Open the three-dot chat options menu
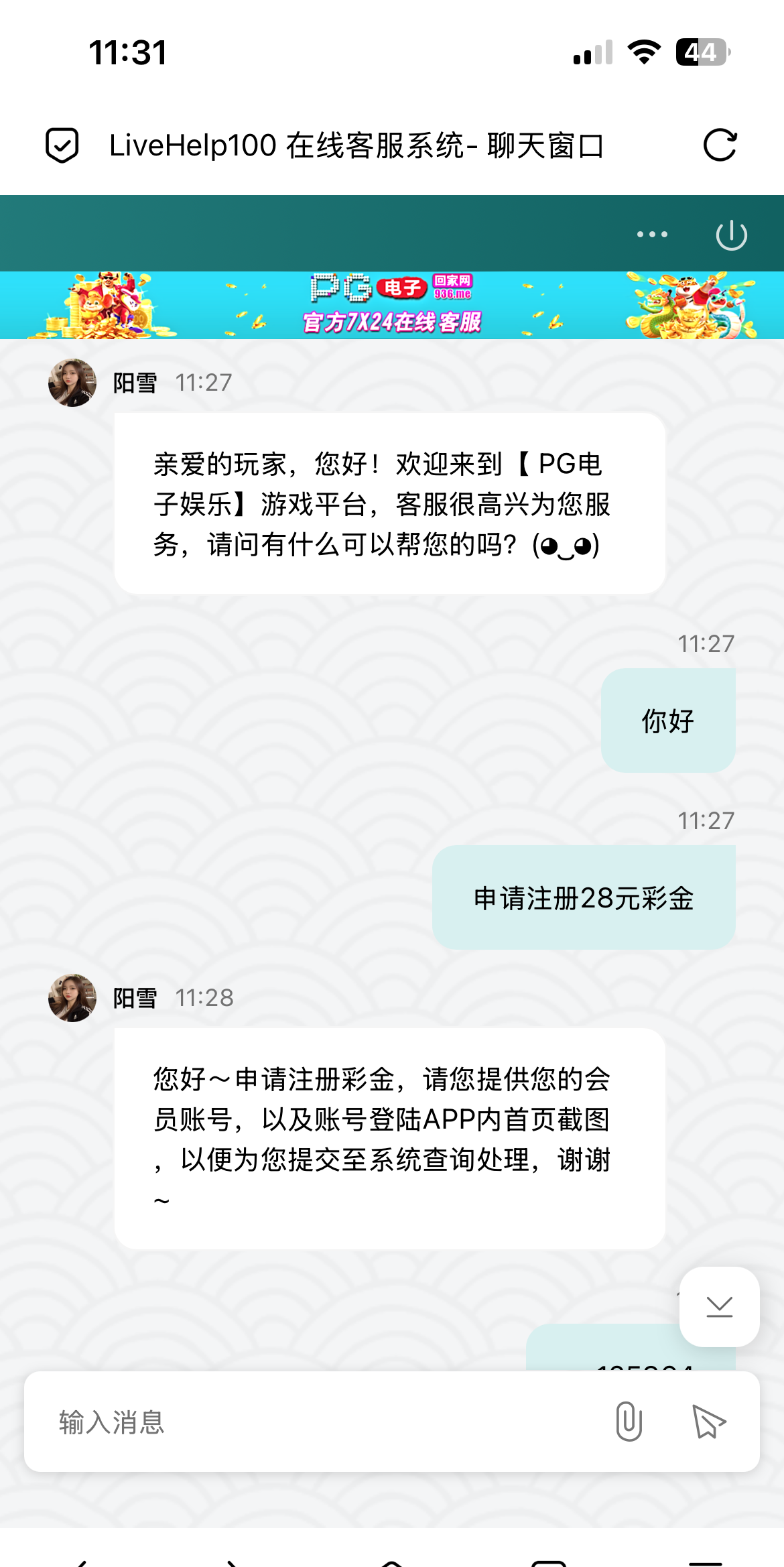784x1567 pixels. 652,235
